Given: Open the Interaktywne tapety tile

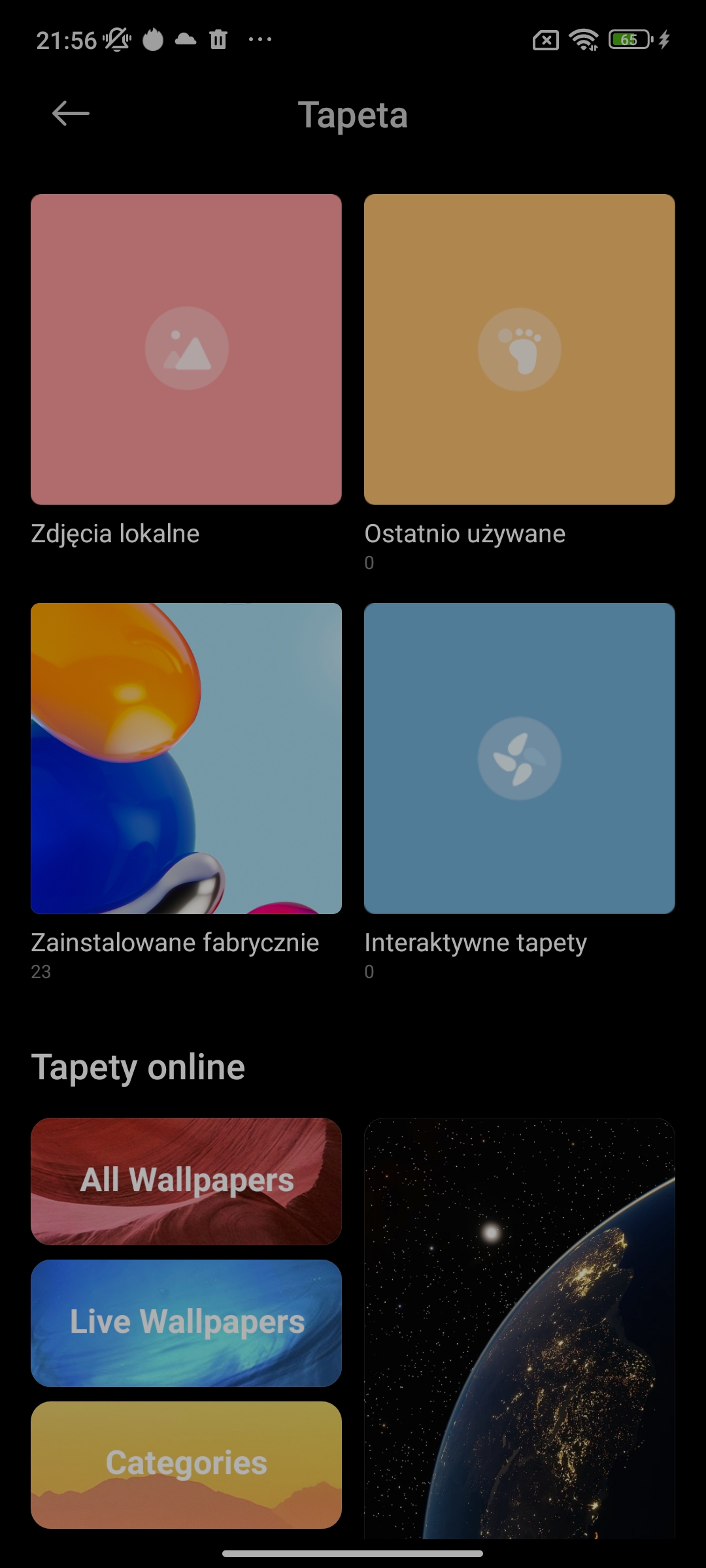Looking at the screenshot, I should coord(520,758).
